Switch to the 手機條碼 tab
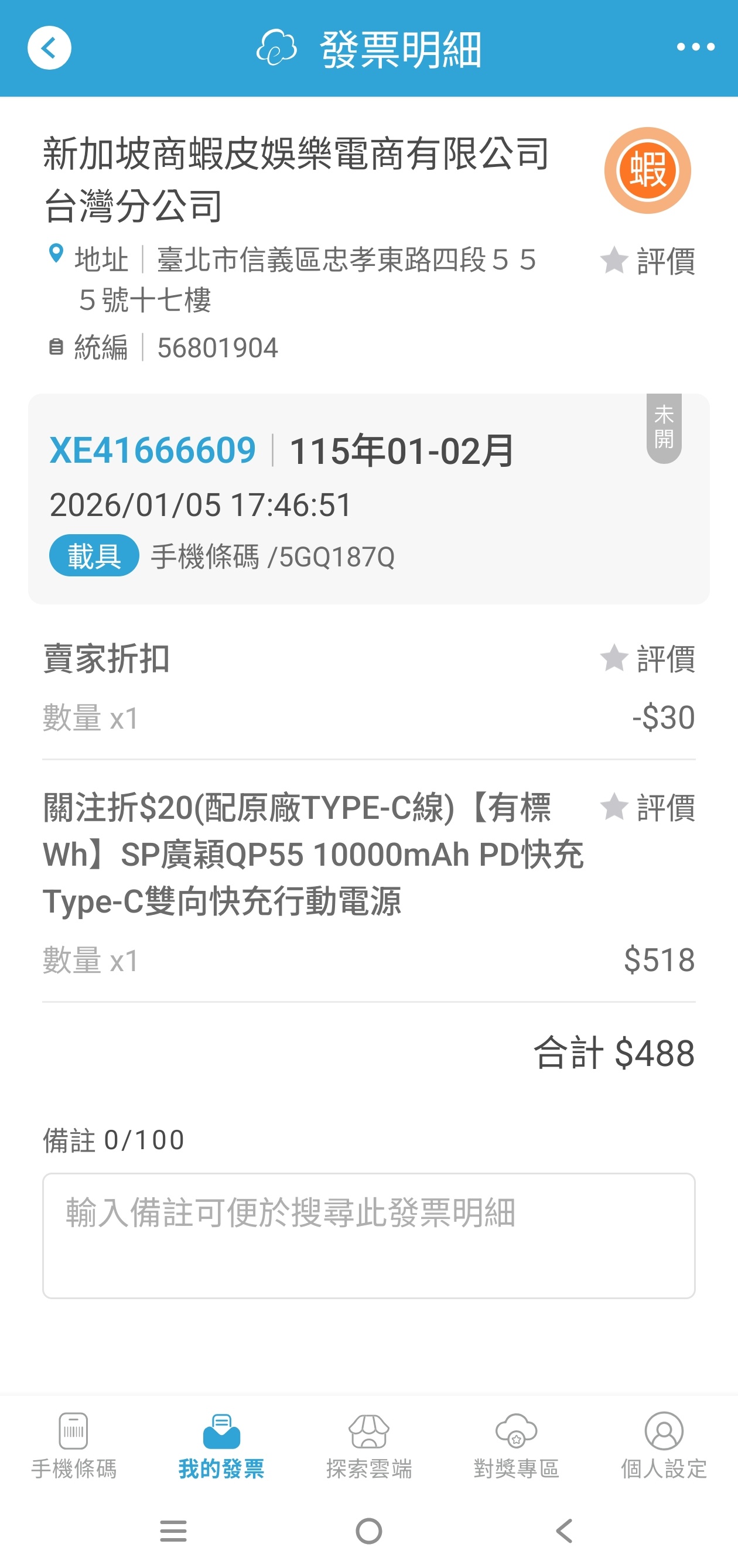738x1568 pixels. tap(74, 1446)
